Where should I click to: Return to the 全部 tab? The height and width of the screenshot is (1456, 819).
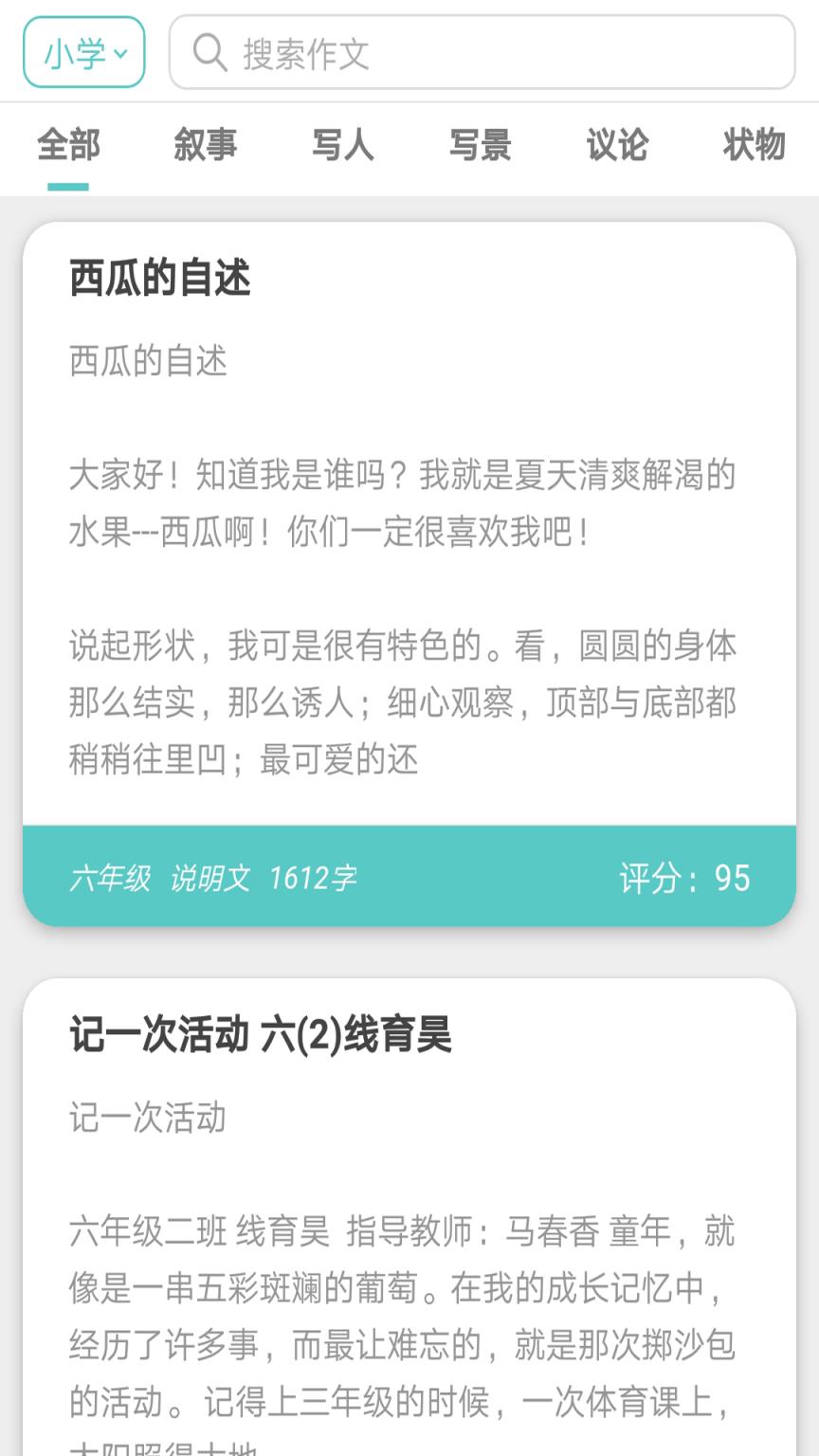67,147
